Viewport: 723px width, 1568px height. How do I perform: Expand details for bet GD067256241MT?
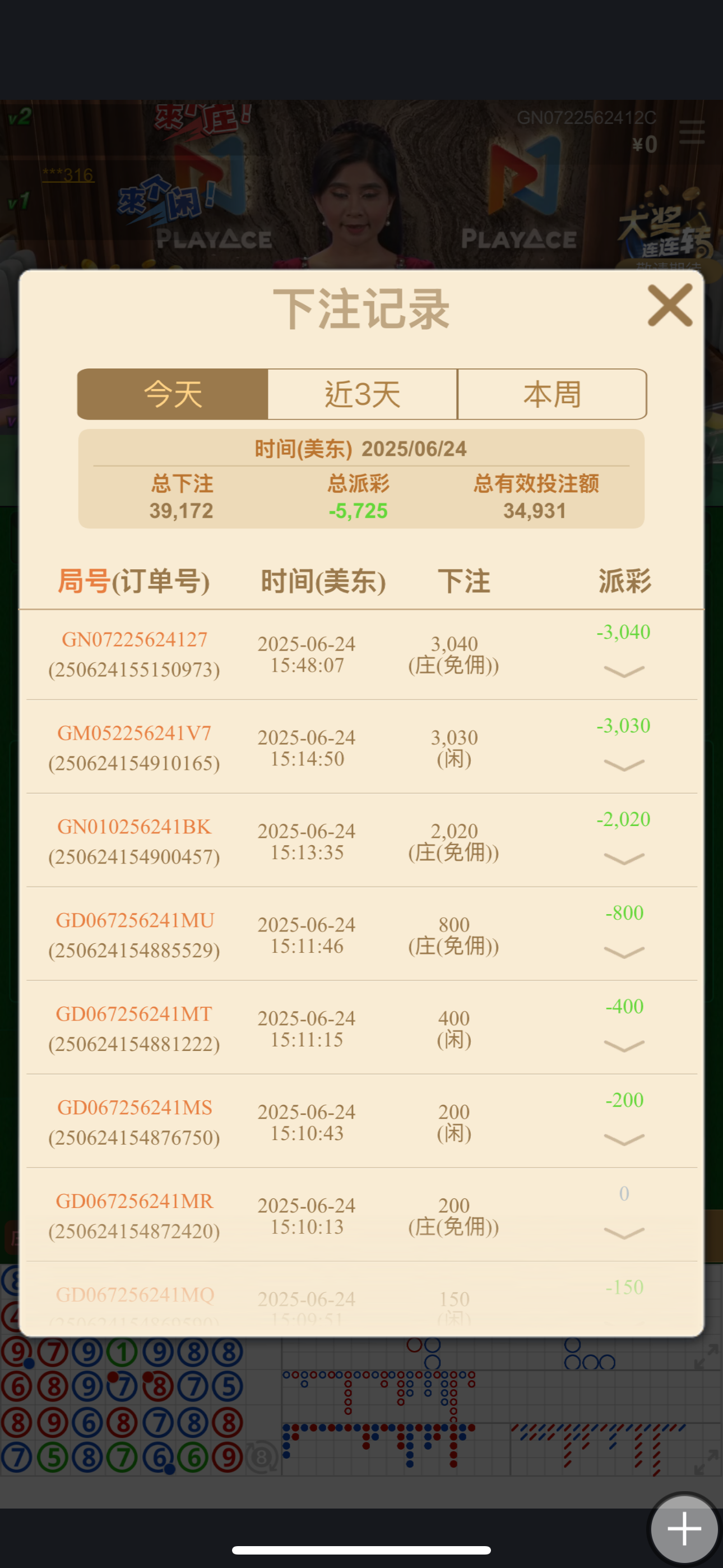click(624, 1046)
